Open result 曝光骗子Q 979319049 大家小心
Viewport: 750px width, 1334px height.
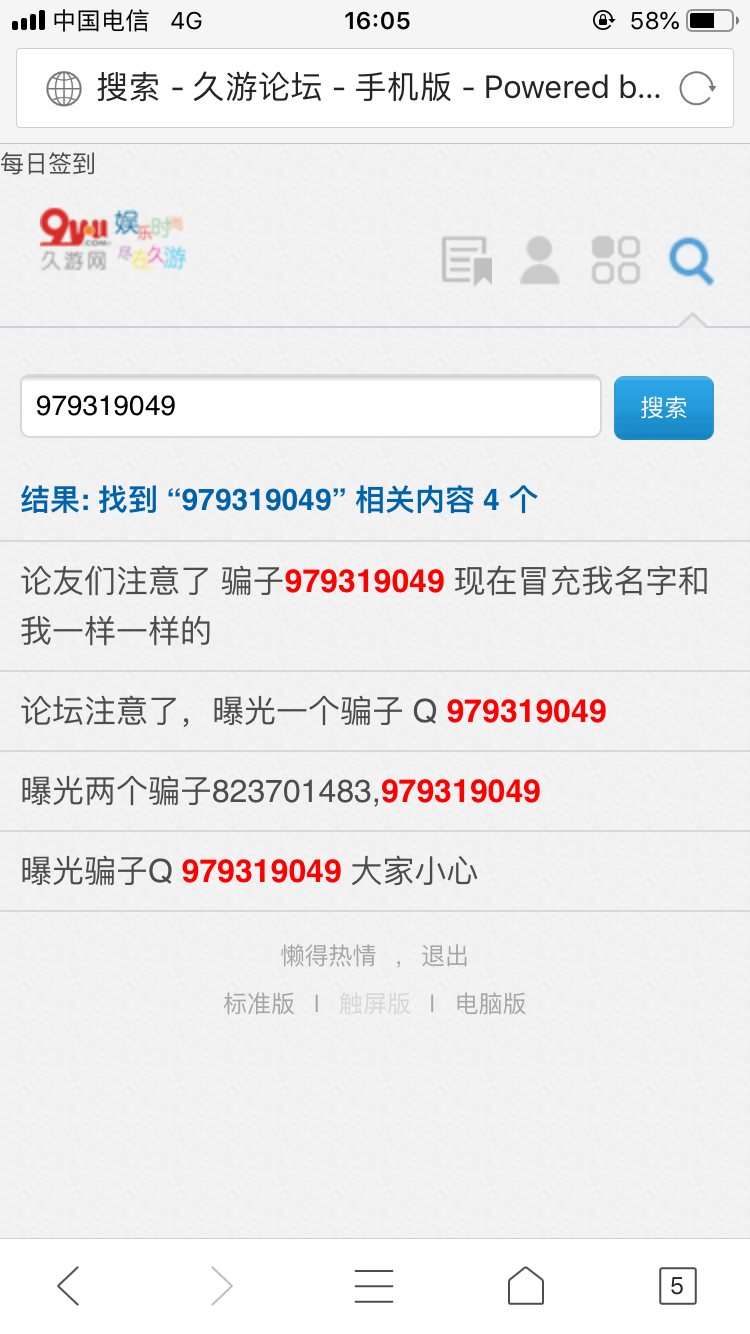coord(250,871)
